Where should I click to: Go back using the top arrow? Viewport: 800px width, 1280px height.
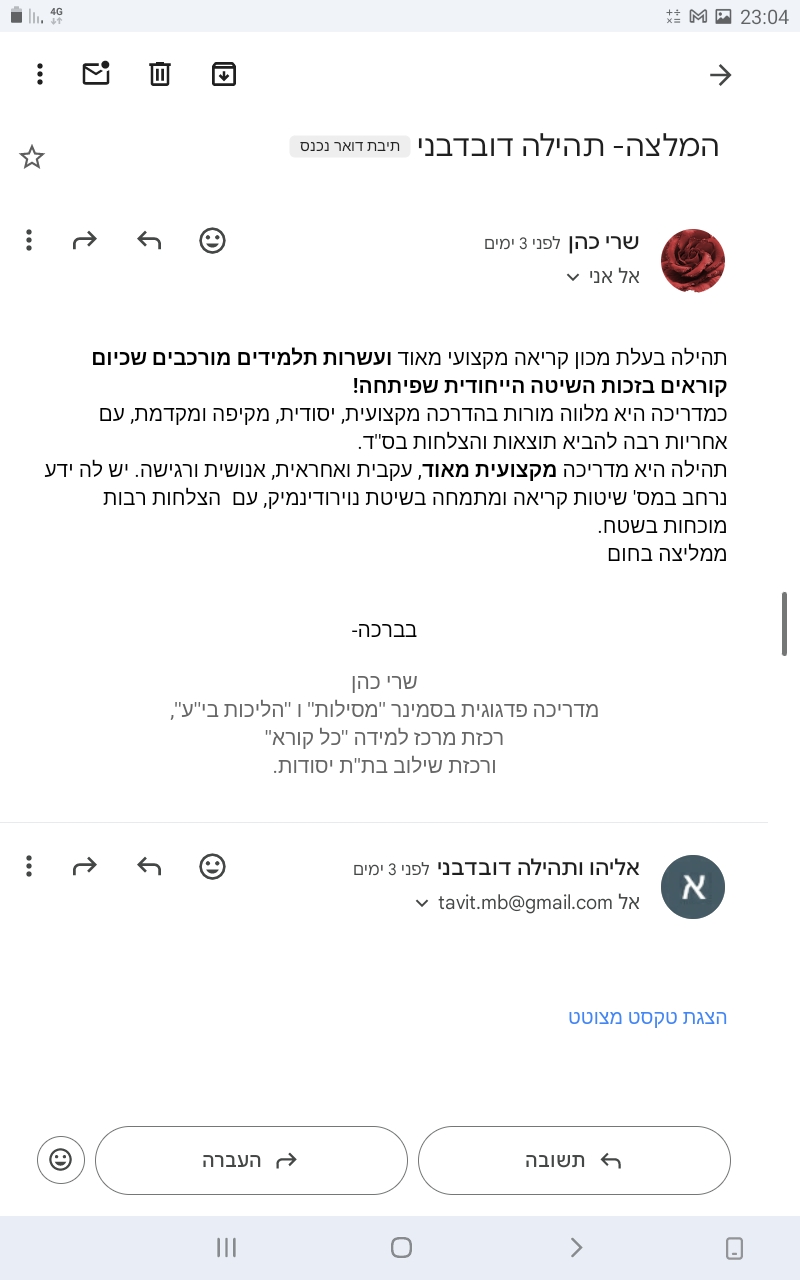click(720, 75)
